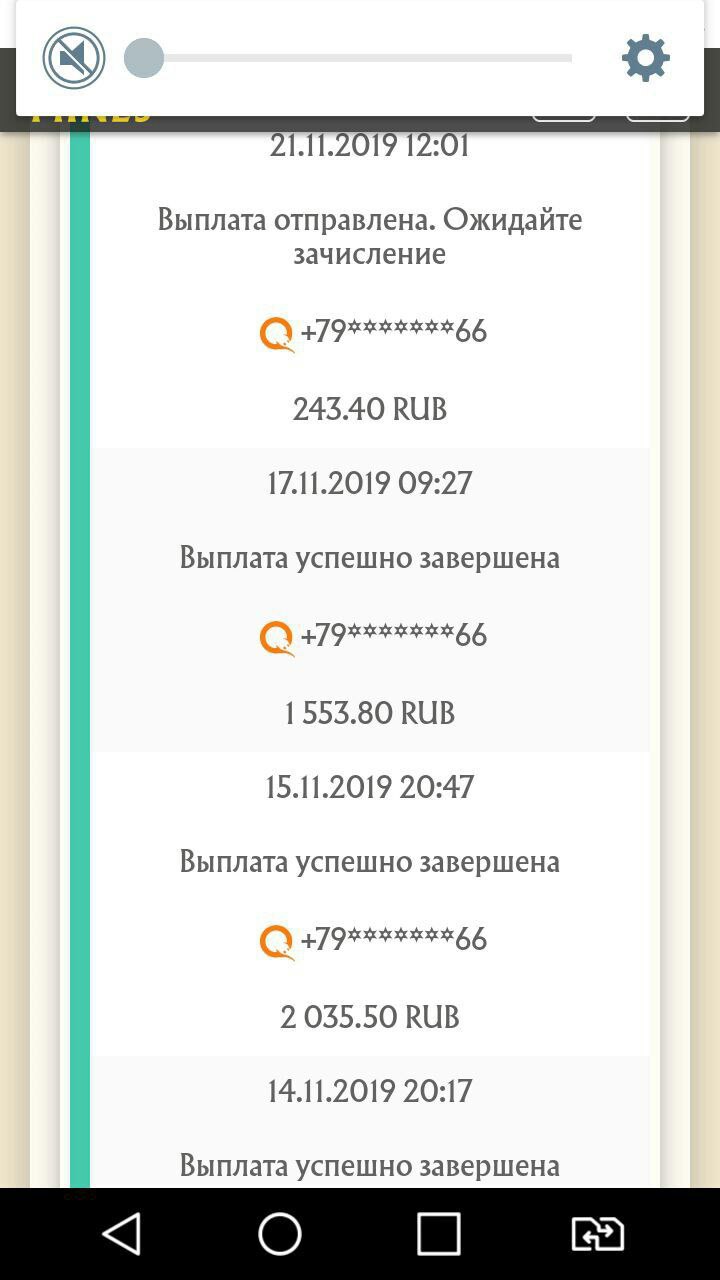This screenshot has height=1280, width=720.
Task: Tap the screen switch icon in navigation bar
Action: (597, 1234)
